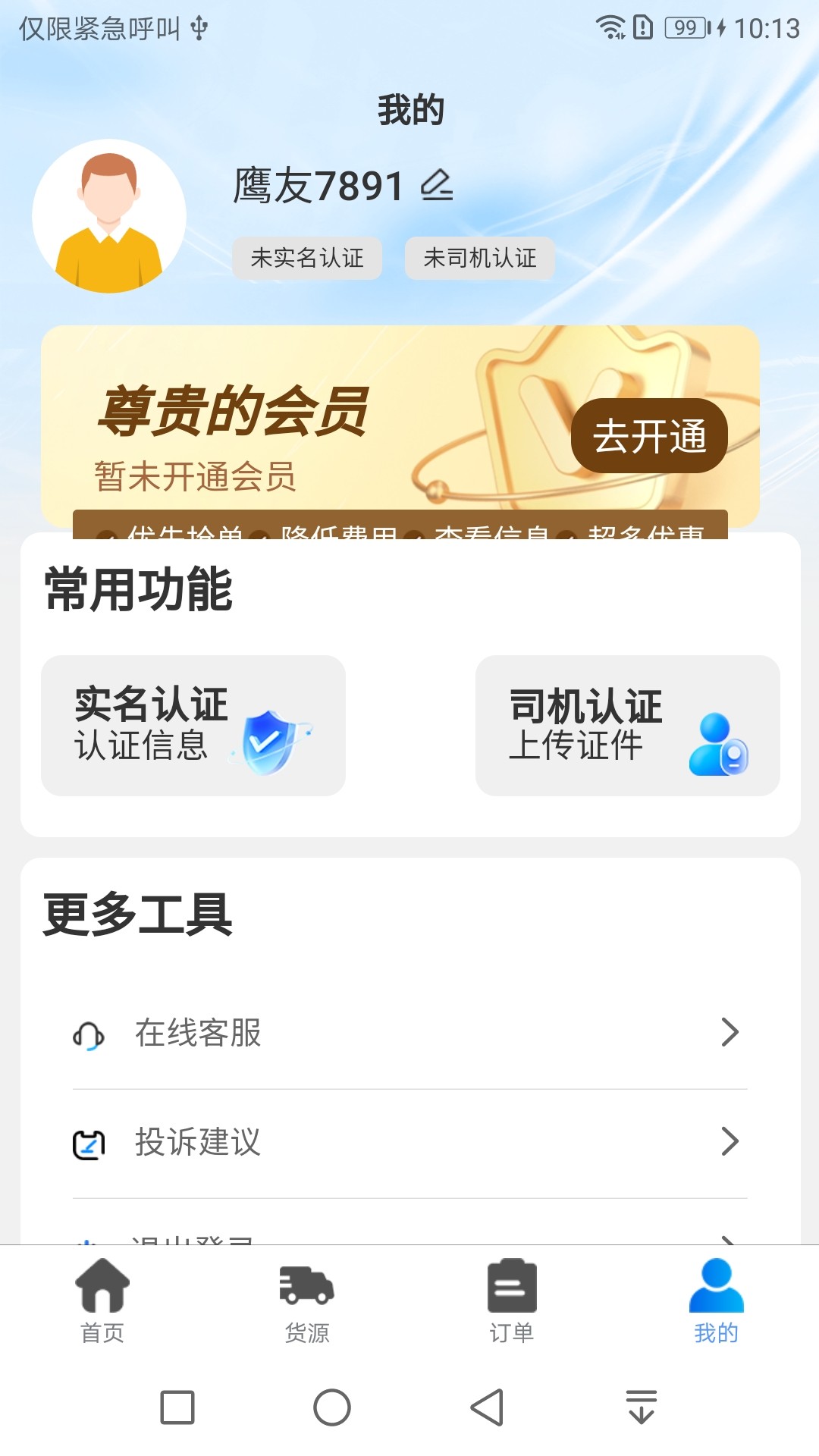Open the 未实名认证 status chip
The width and height of the screenshot is (819, 1456).
[307, 258]
